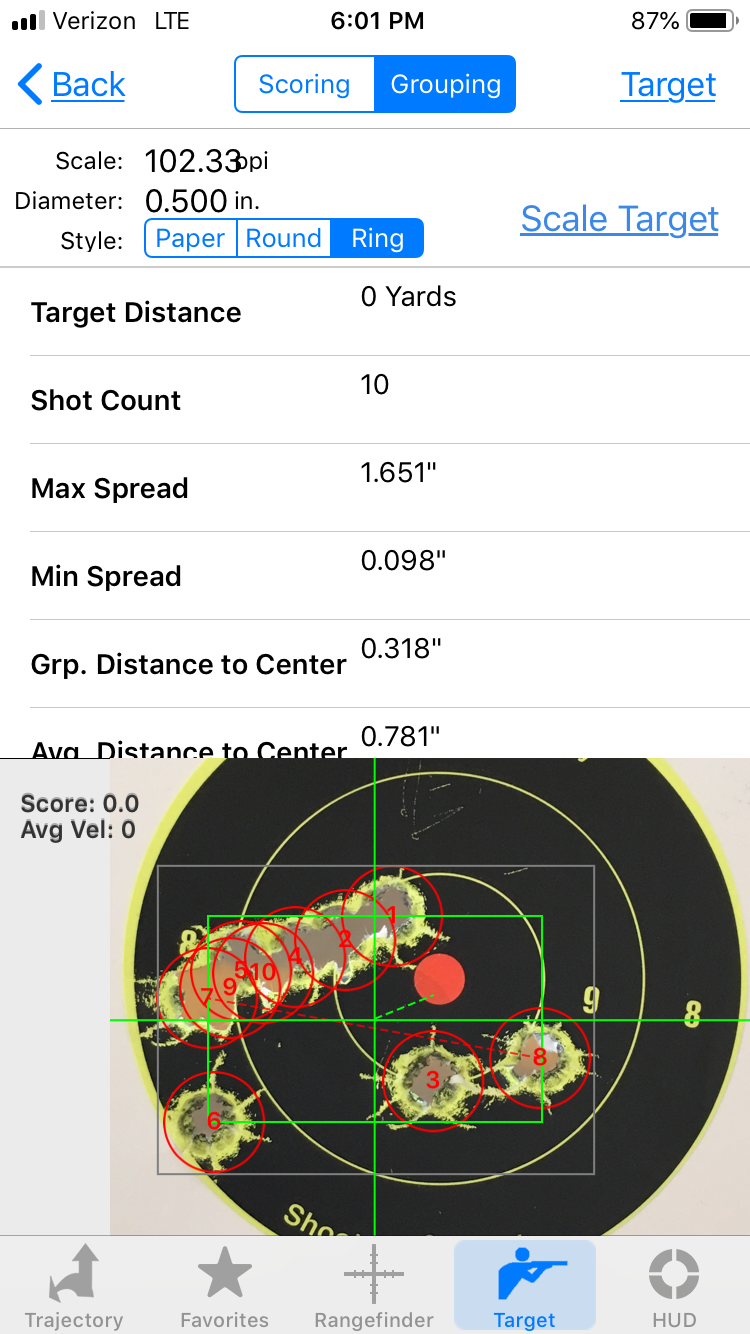Viewport: 750px width, 1334px height.
Task: Choose the Round style option
Action: (x=284, y=239)
